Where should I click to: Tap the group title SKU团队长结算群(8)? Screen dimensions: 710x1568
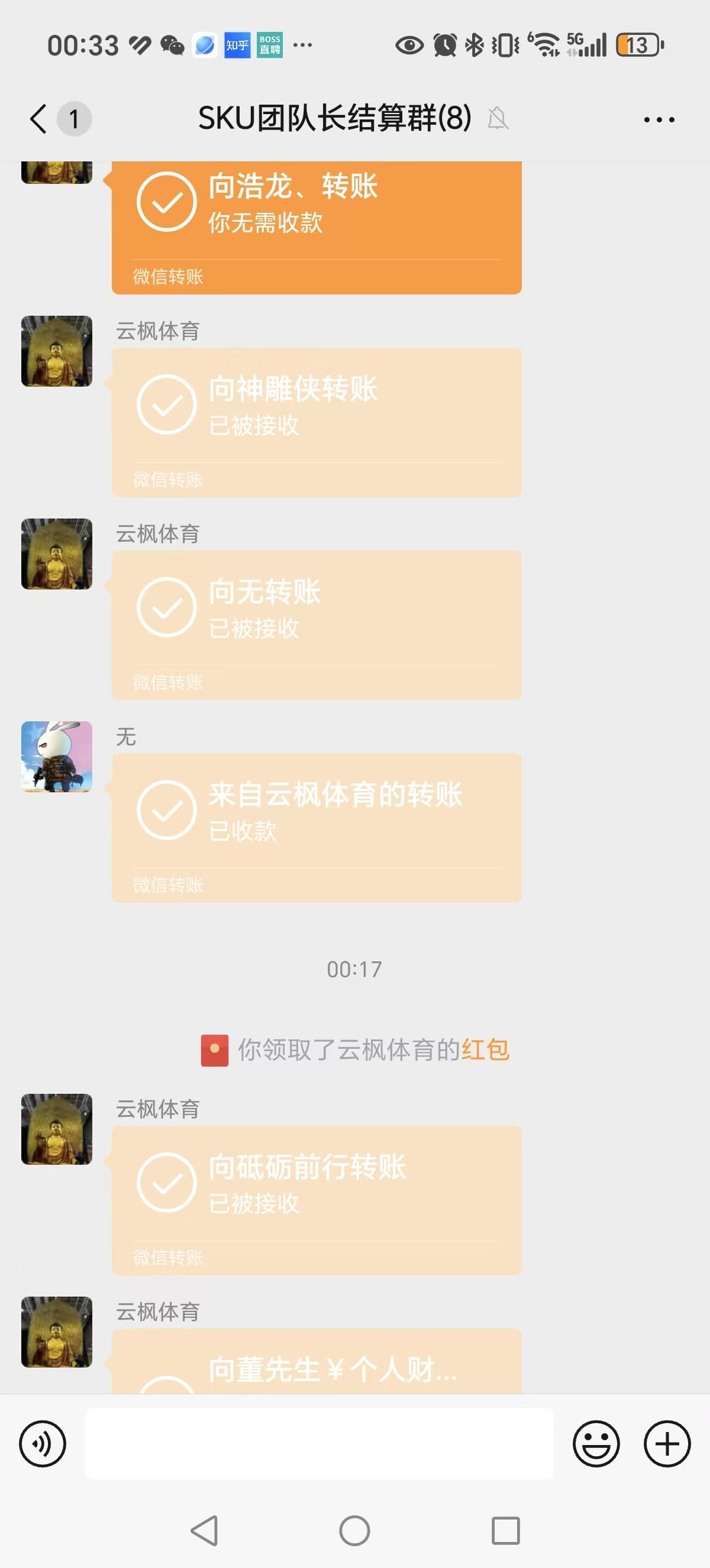(x=334, y=119)
